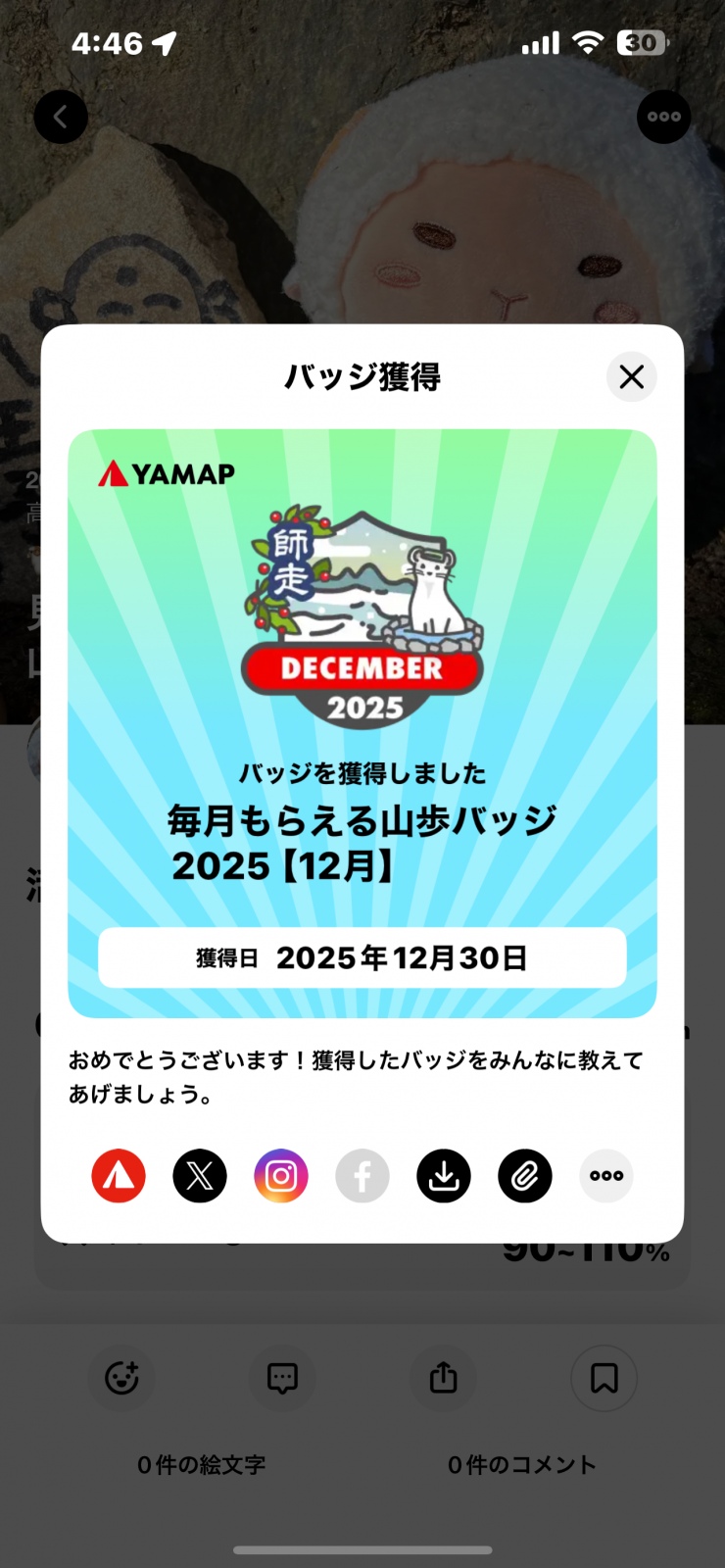The image size is (725, 1568).
Task: Share badge to Facebook
Action: click(362, 1176)
